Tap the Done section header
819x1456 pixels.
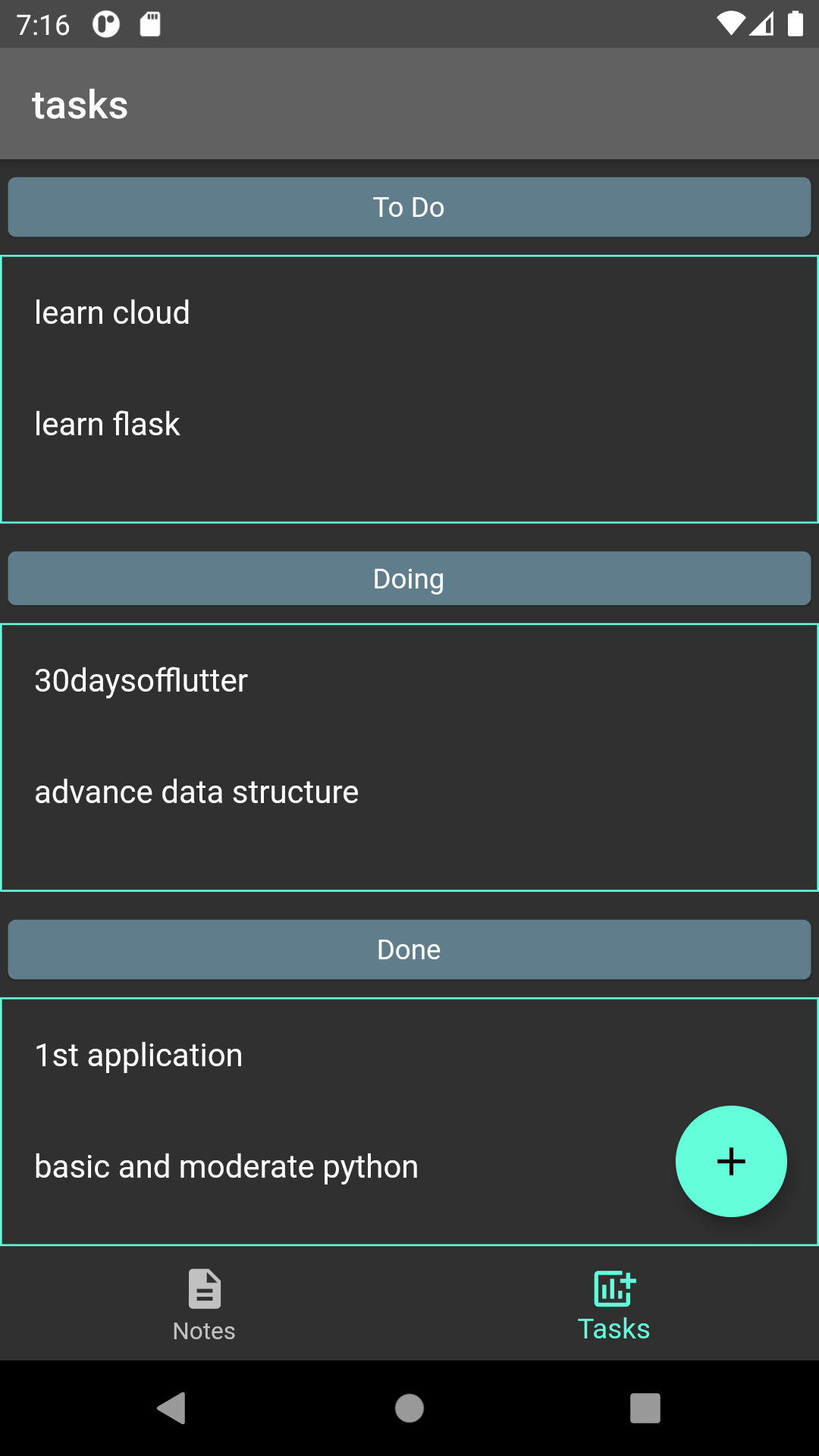pyautogui.click(x=409, y=949)
